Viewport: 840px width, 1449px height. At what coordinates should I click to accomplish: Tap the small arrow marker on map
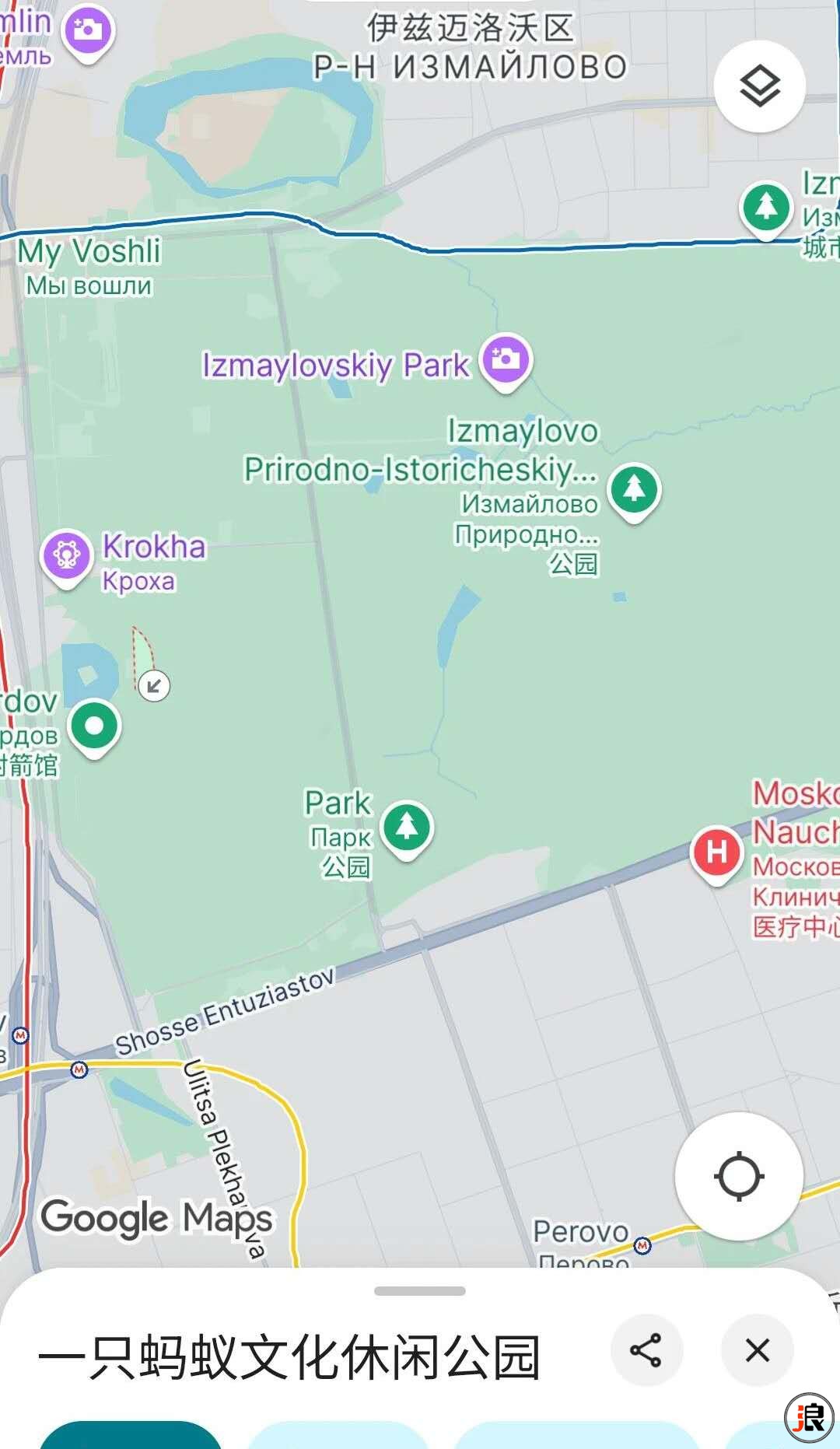154,685
